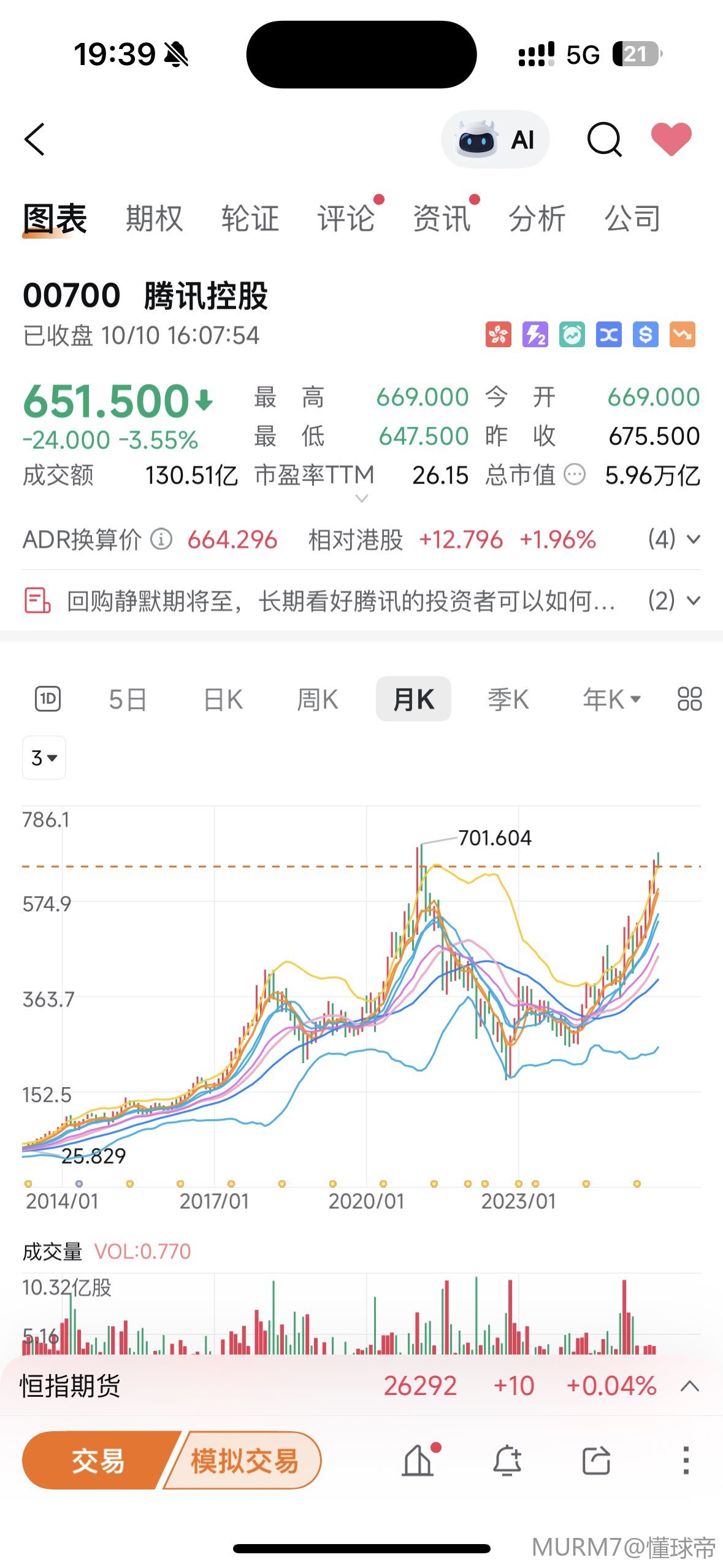Viewport: 723px width, 1568px height.
Task: Remove stock from favorites via heart icon
Action: [671, 139]
